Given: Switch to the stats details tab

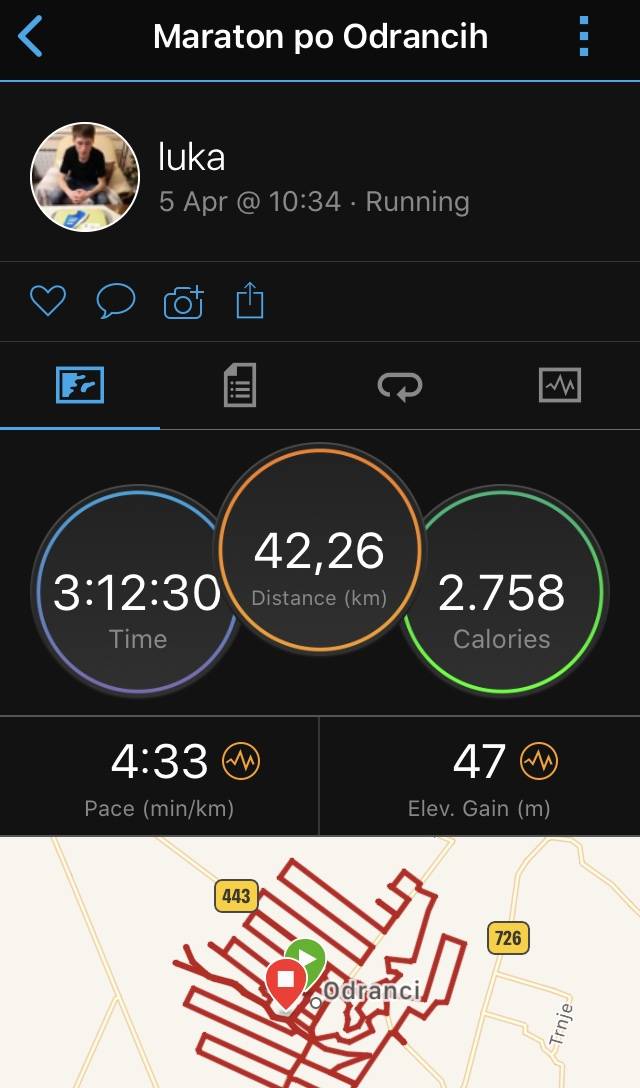Looking at the screenshot, I should coord(240,385).
